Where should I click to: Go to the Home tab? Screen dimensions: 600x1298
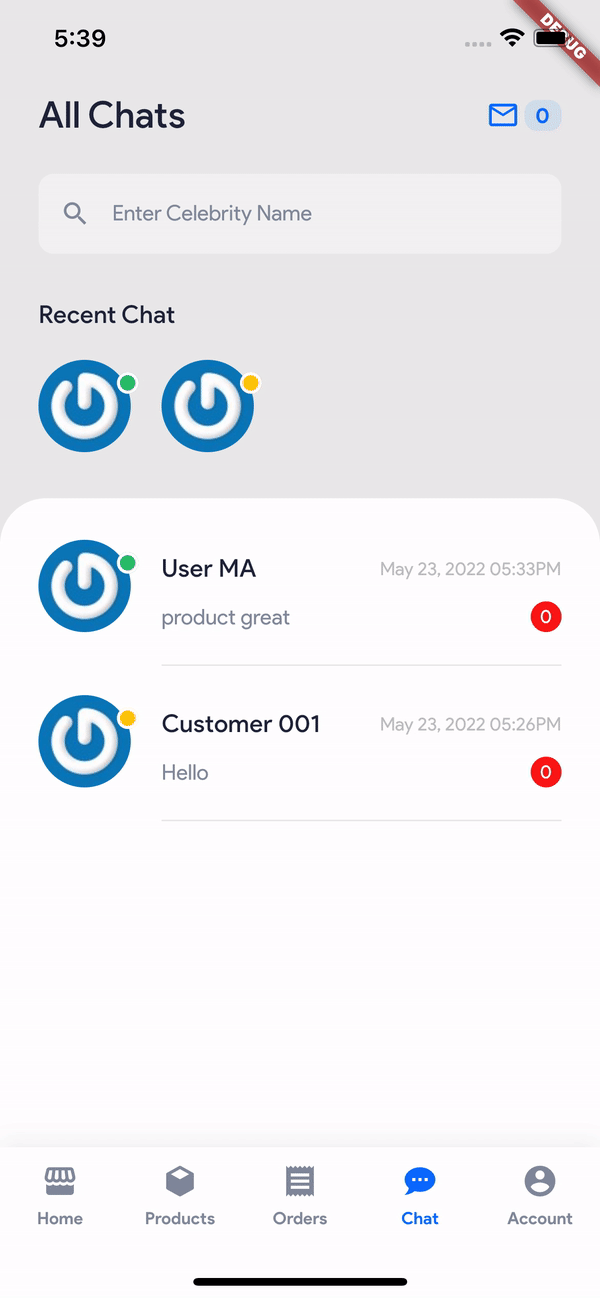(60, 1196)
